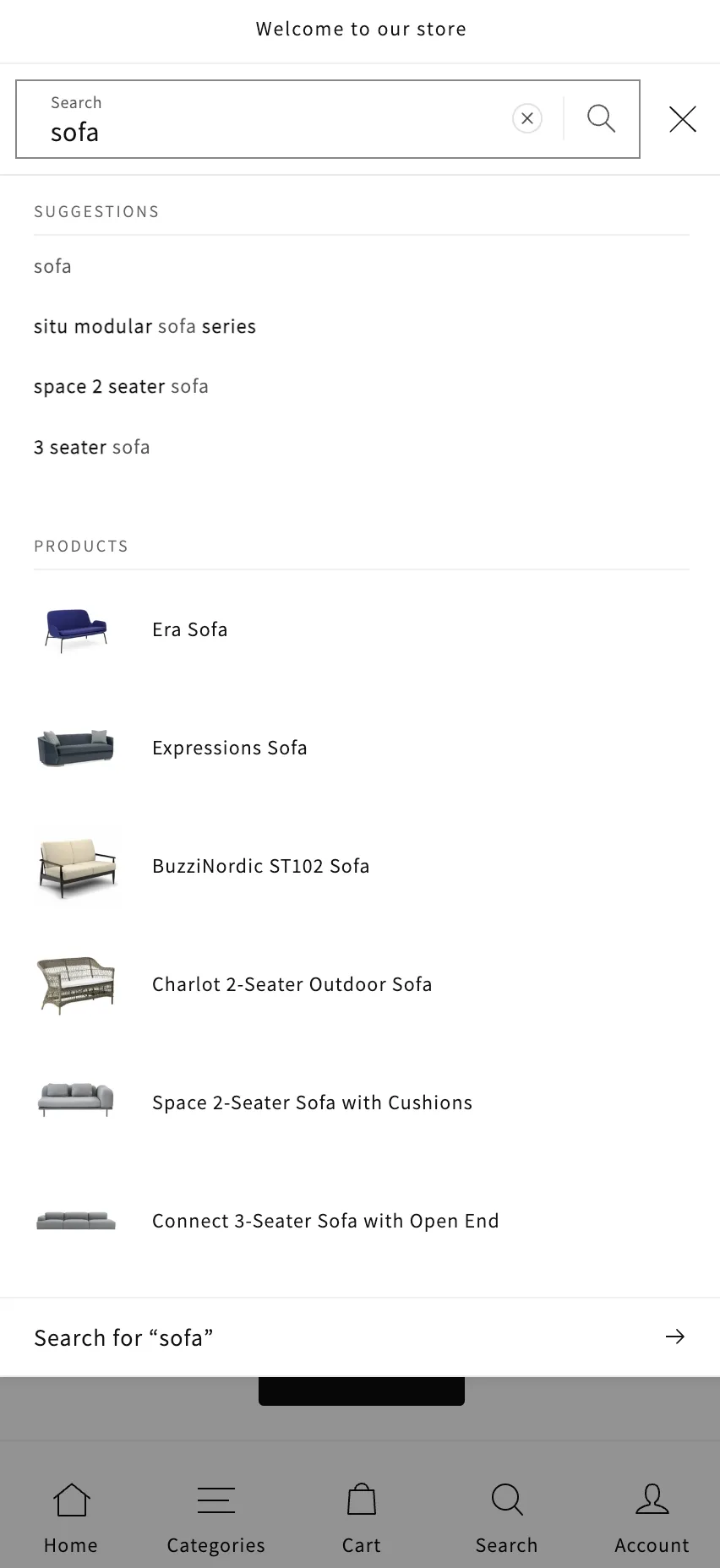This screenshot has width=720, height=1568.
Task: View BuzziNordic ST102 Sofa
Action: coord(260,866)
